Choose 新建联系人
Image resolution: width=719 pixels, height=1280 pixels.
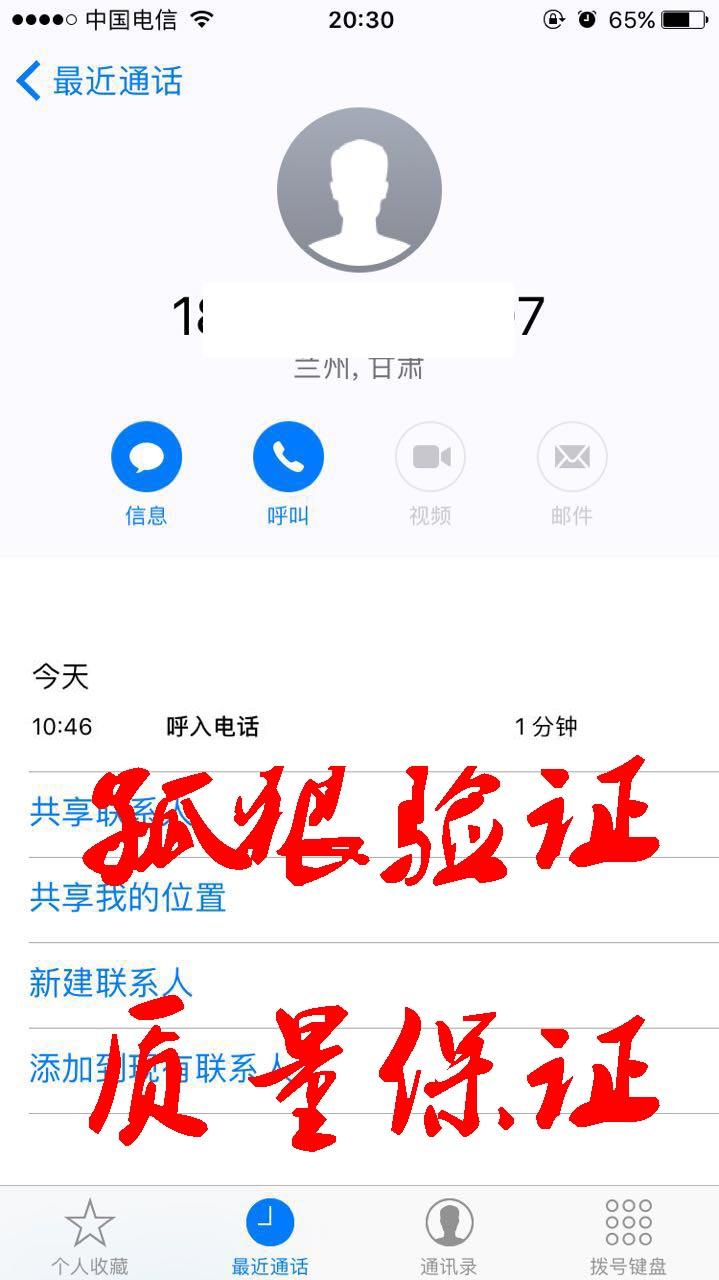(110, 983)
